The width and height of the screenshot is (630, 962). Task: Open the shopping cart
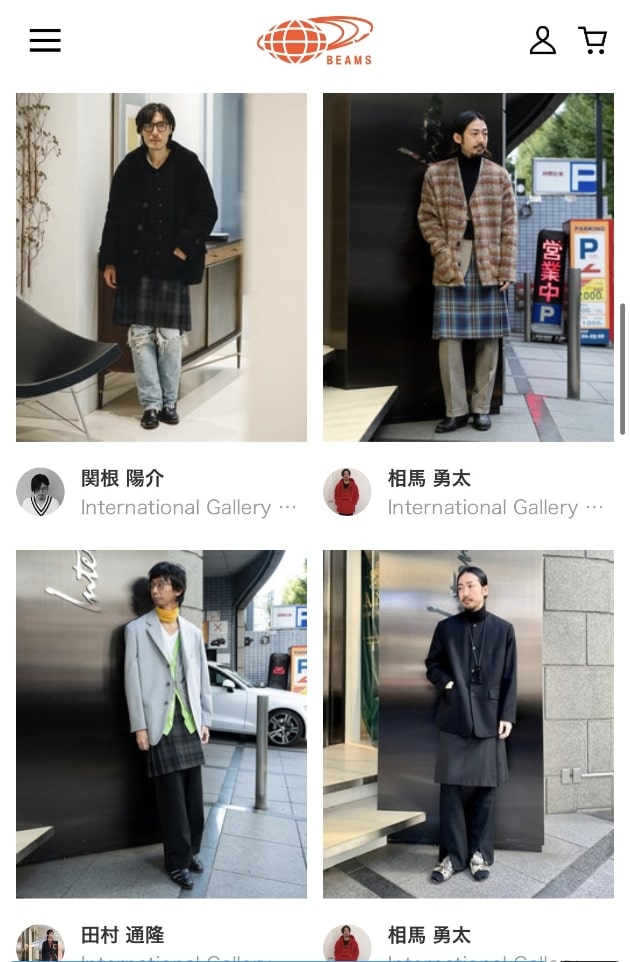(x=593, y=40)
